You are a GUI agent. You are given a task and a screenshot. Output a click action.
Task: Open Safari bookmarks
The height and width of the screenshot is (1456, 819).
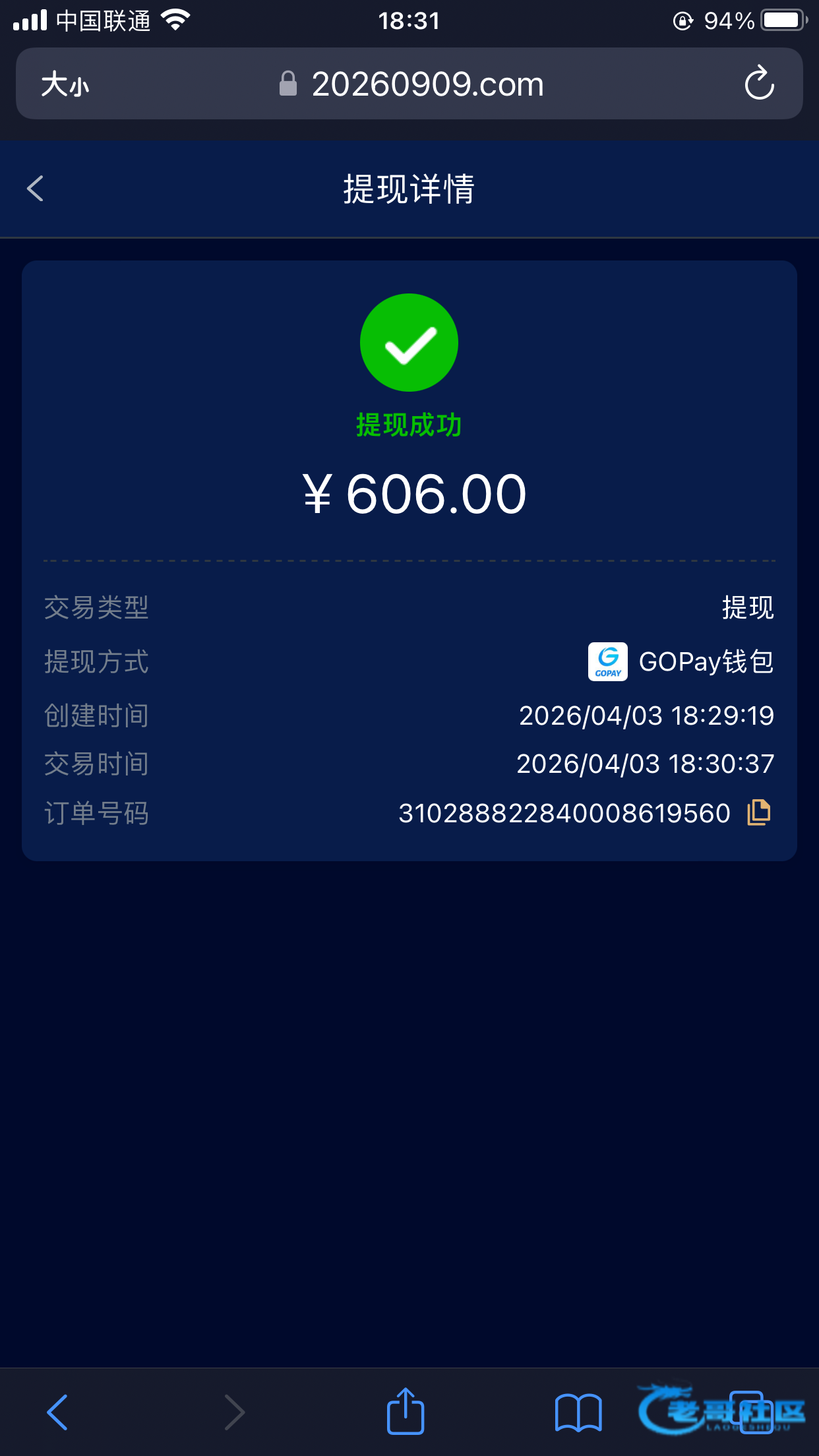coord(578,1412)
